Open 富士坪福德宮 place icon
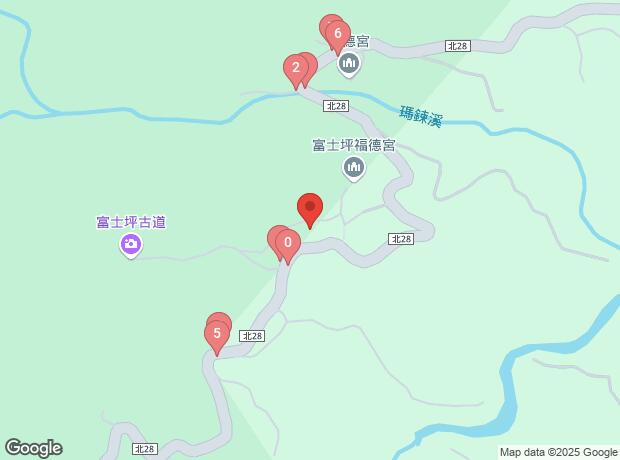This screenshot has height=460, width=620. tap(354, 167)
